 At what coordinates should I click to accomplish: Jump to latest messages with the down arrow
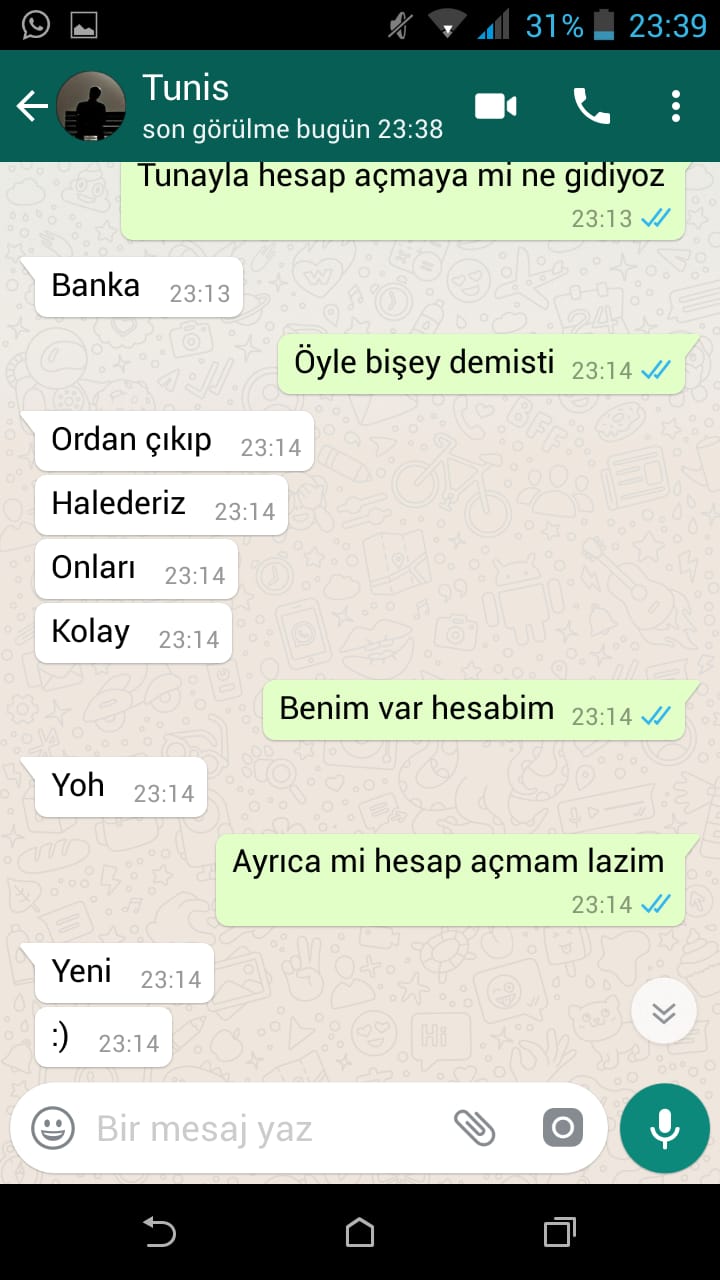tap(664, 1012)
